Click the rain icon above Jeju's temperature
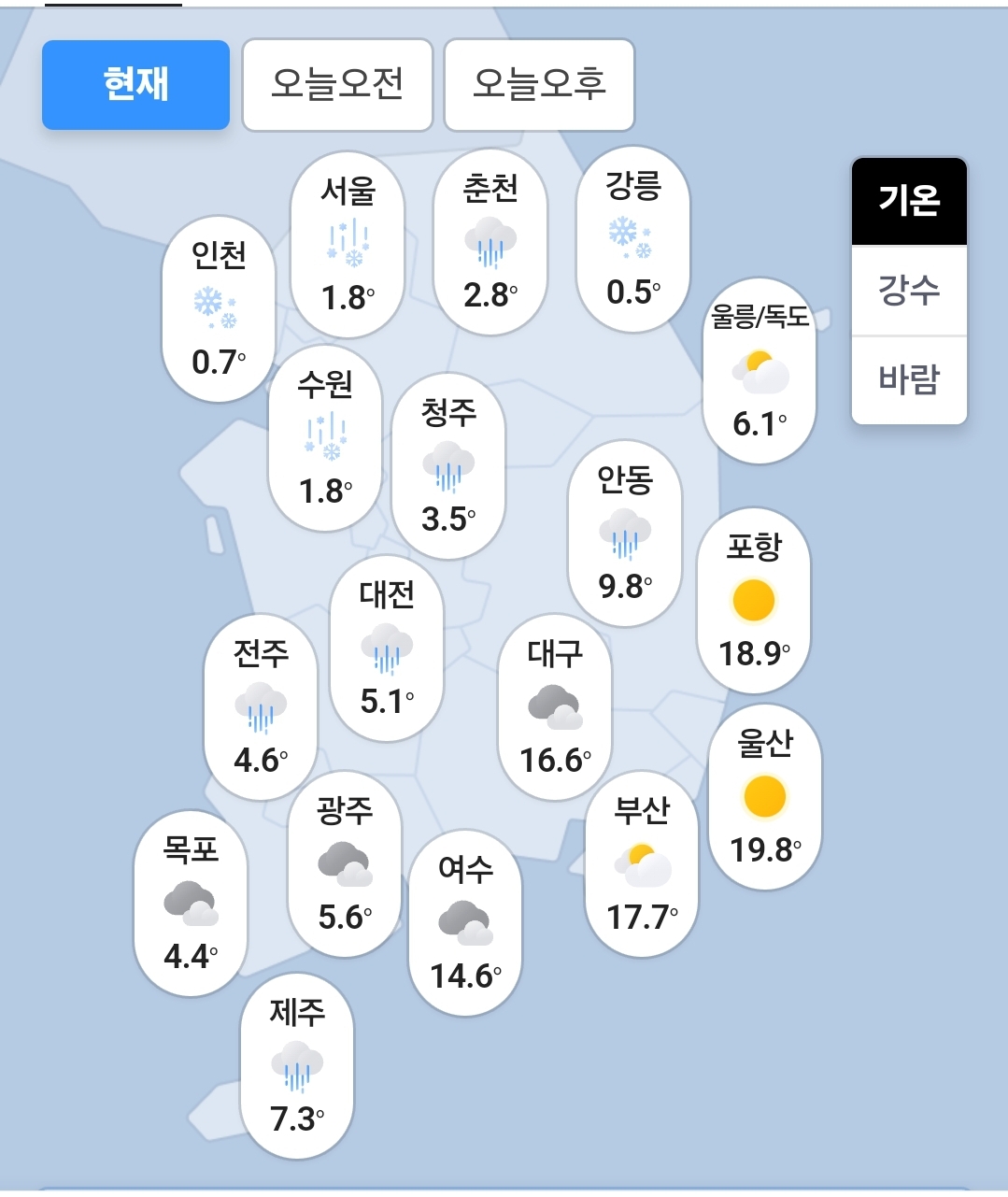This screenshot has width=1008, height=1197. click(297, 1065)
